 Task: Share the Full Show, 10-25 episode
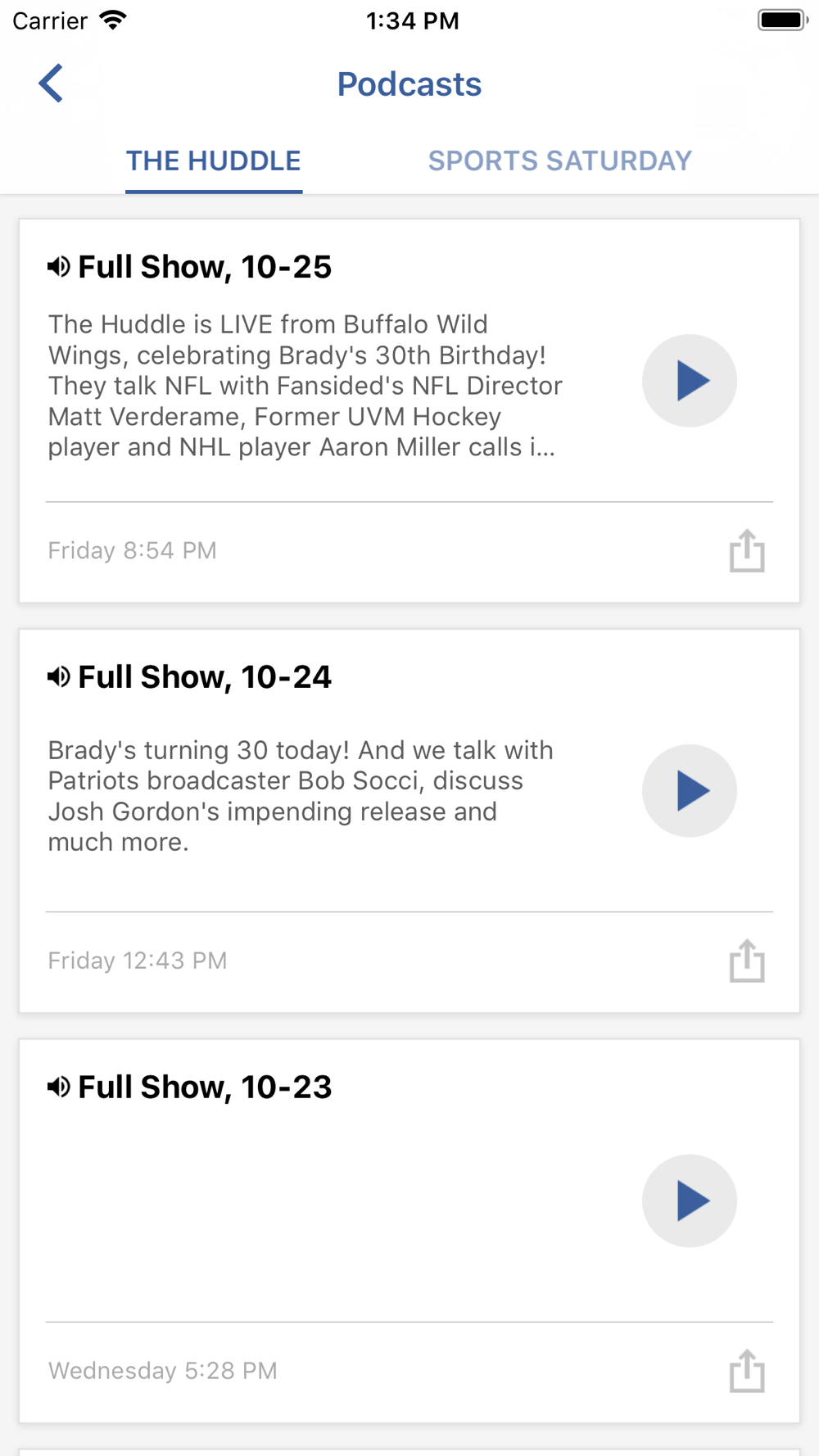(x=747, y=550)
